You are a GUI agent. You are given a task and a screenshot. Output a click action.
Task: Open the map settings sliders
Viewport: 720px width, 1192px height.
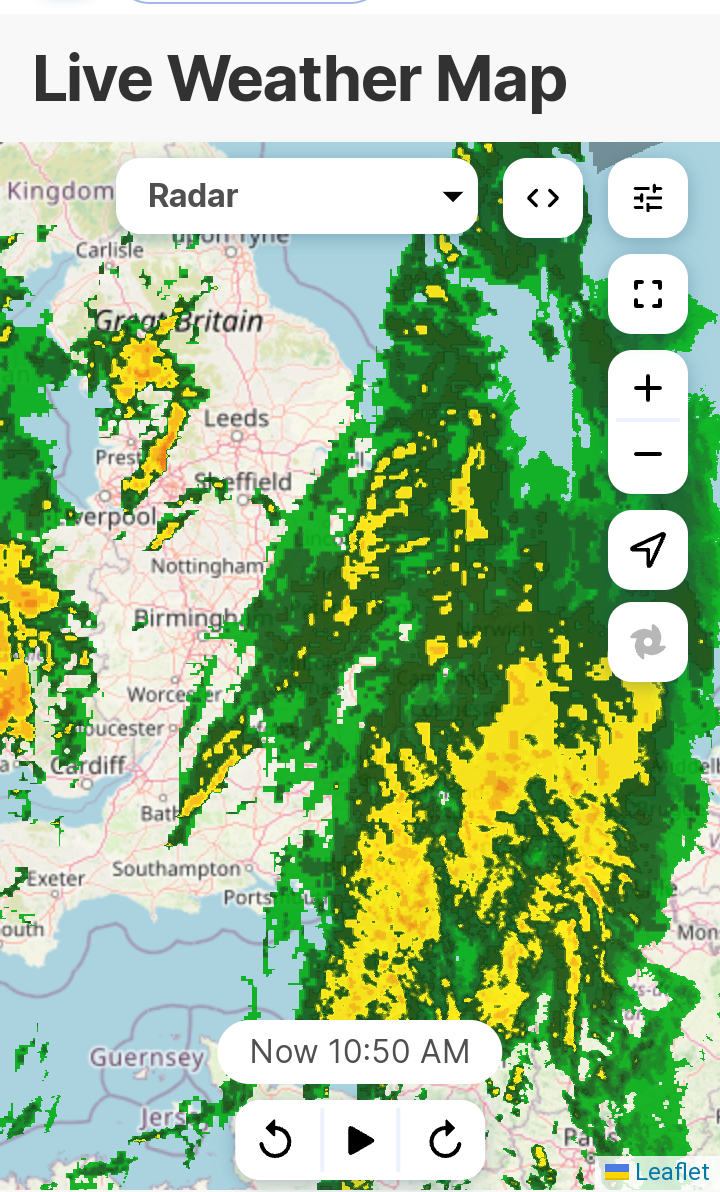coord(648,198)
